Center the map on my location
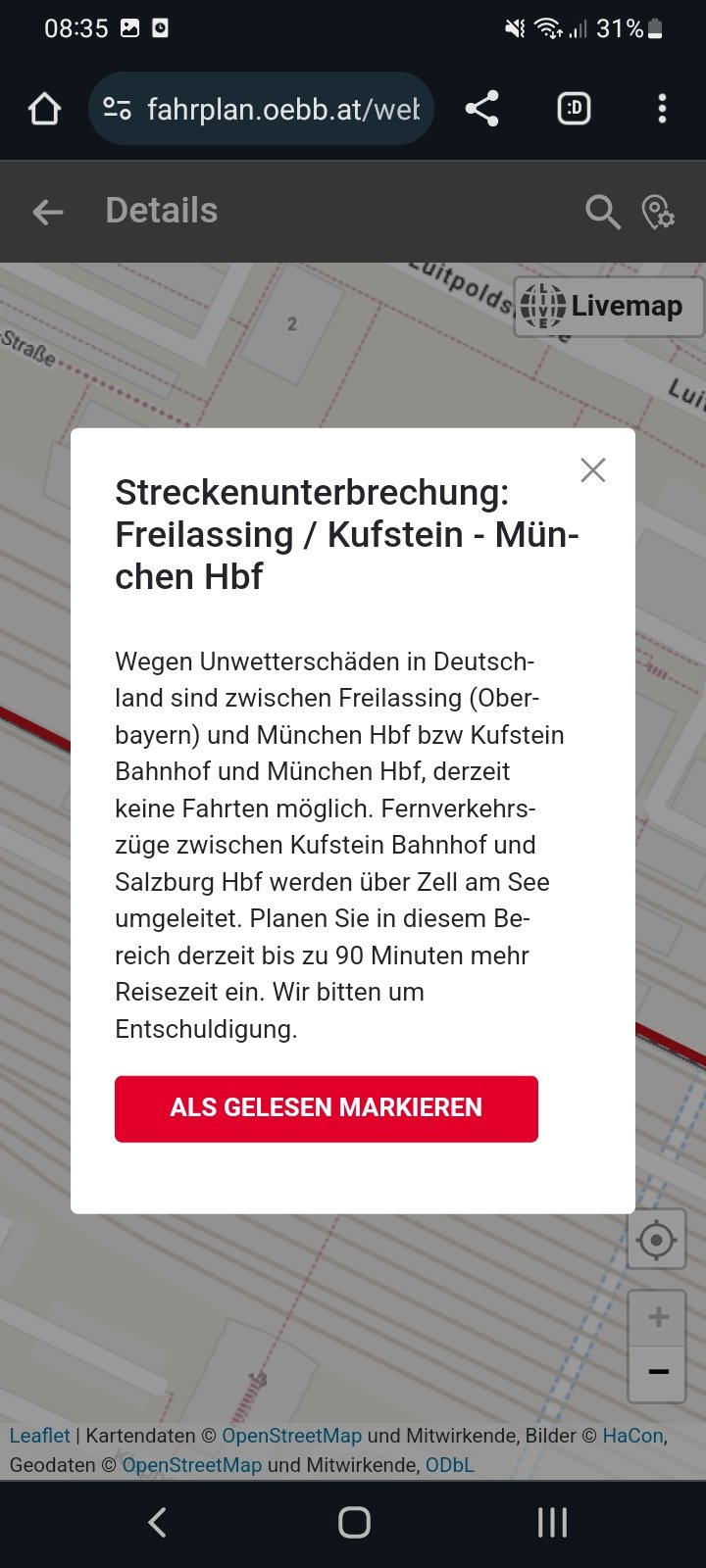The width and height of the screenshot is (706, 1568). pyautogui.click(x=656, y=1240)
